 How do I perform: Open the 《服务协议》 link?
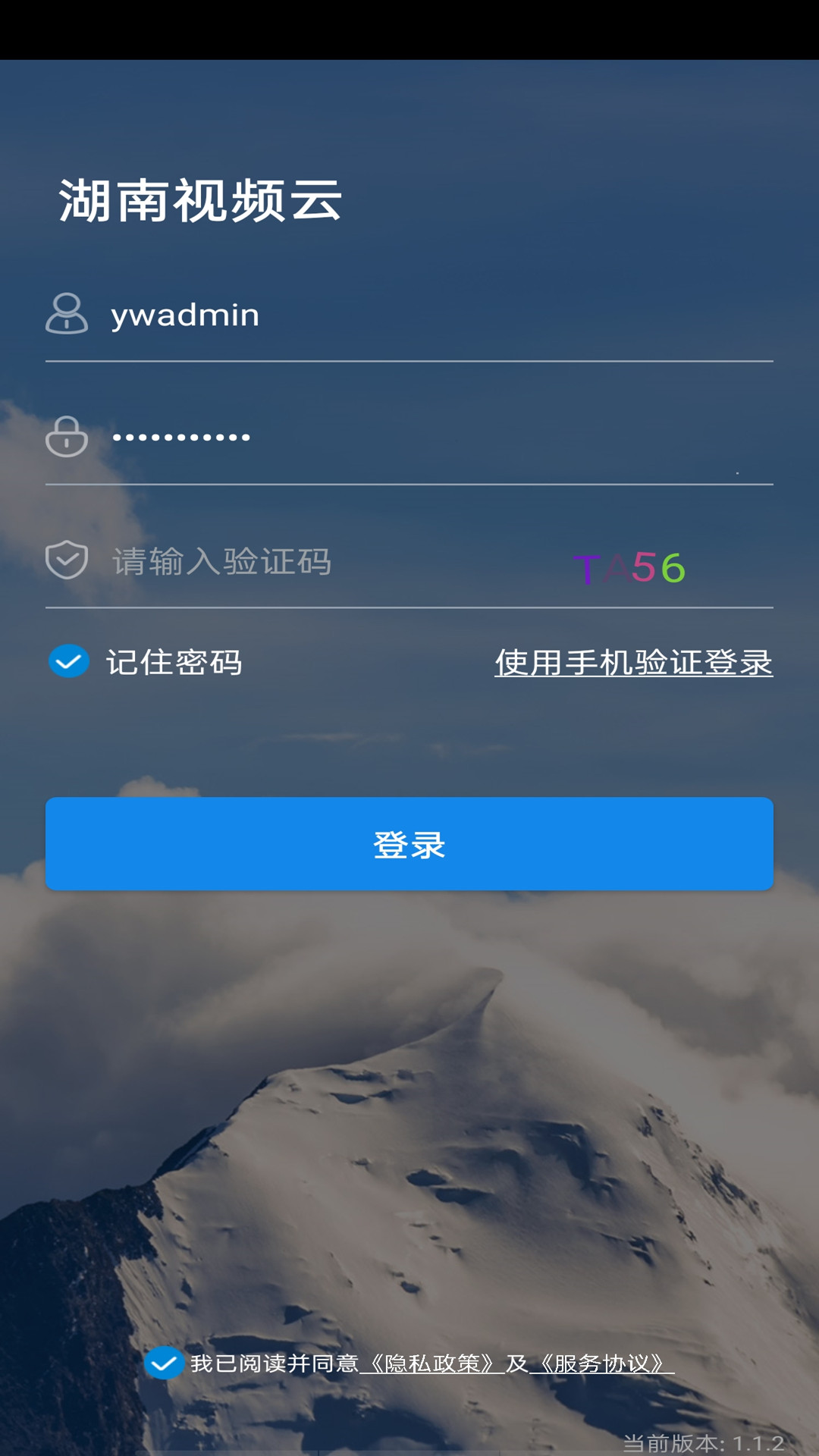click(601, 1363)
